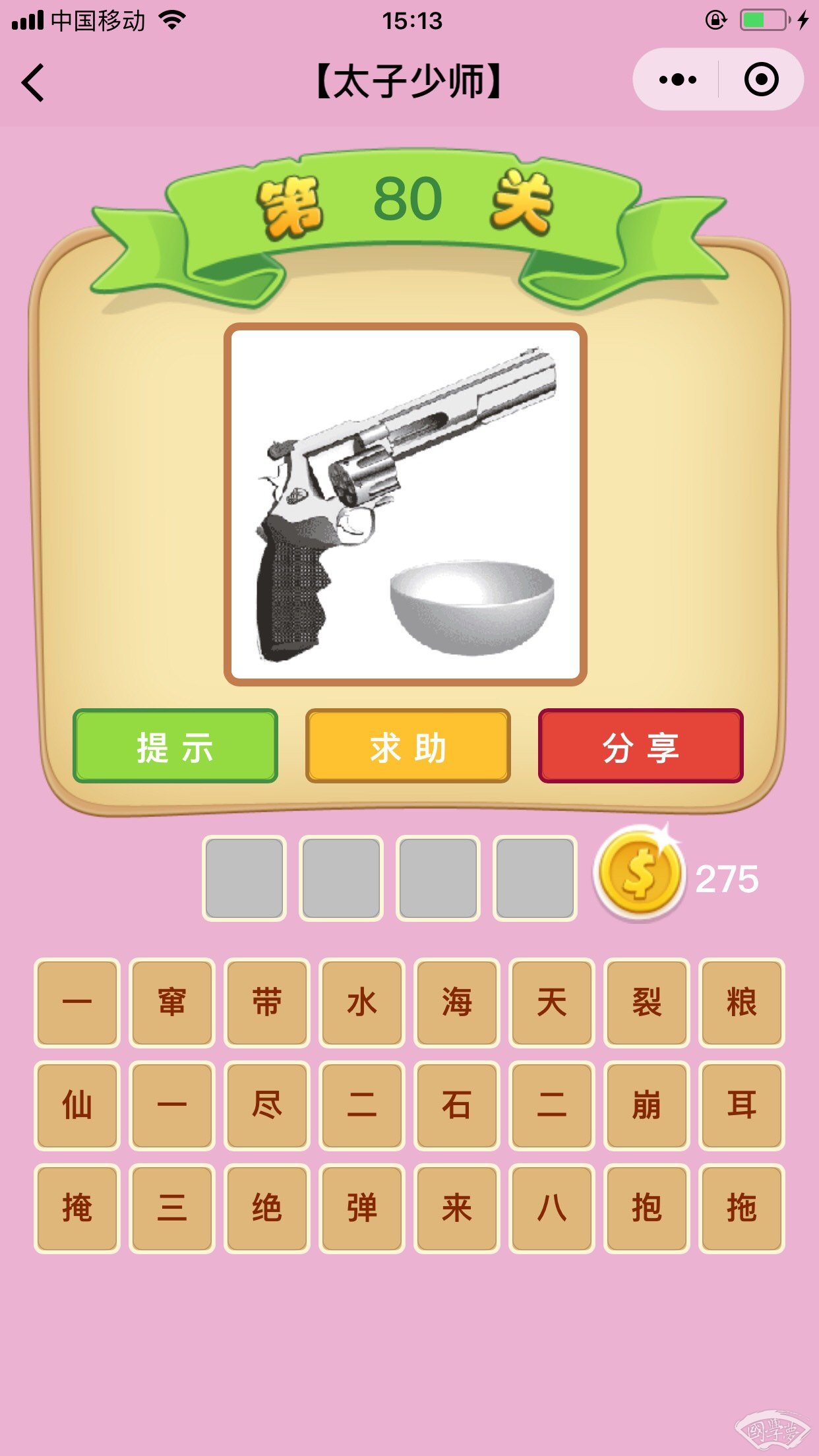Tap the character tile 海
819x1456 pixels.
[x=456, y=1002]
